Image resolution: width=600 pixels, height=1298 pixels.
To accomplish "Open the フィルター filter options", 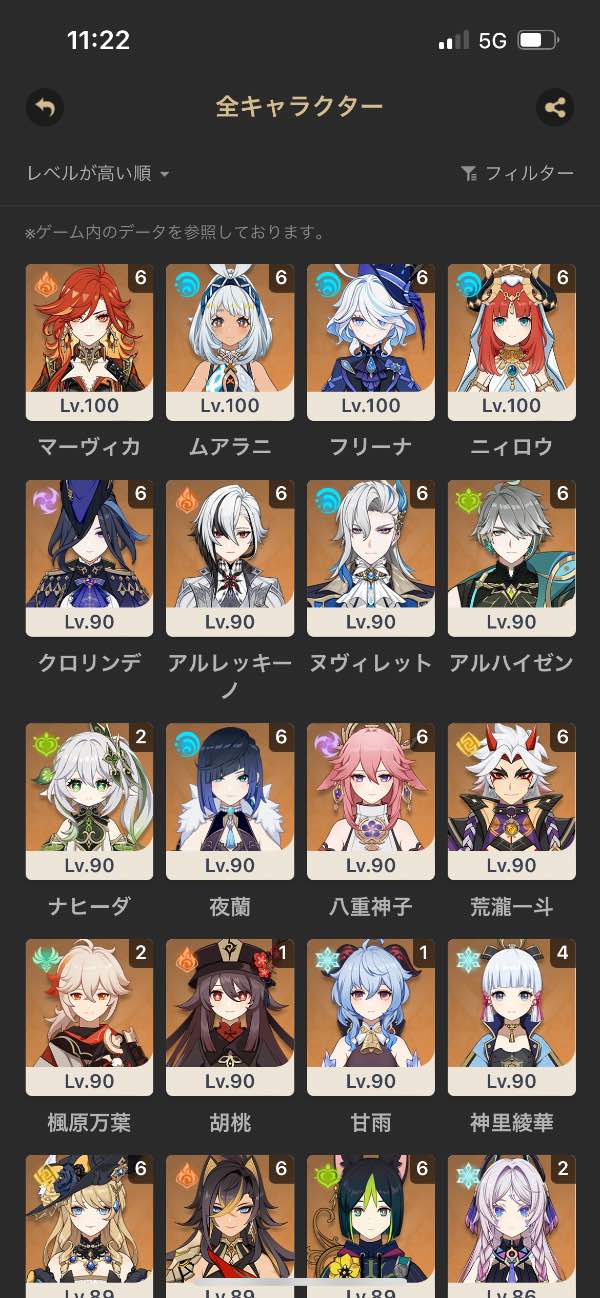I will 517,173.
